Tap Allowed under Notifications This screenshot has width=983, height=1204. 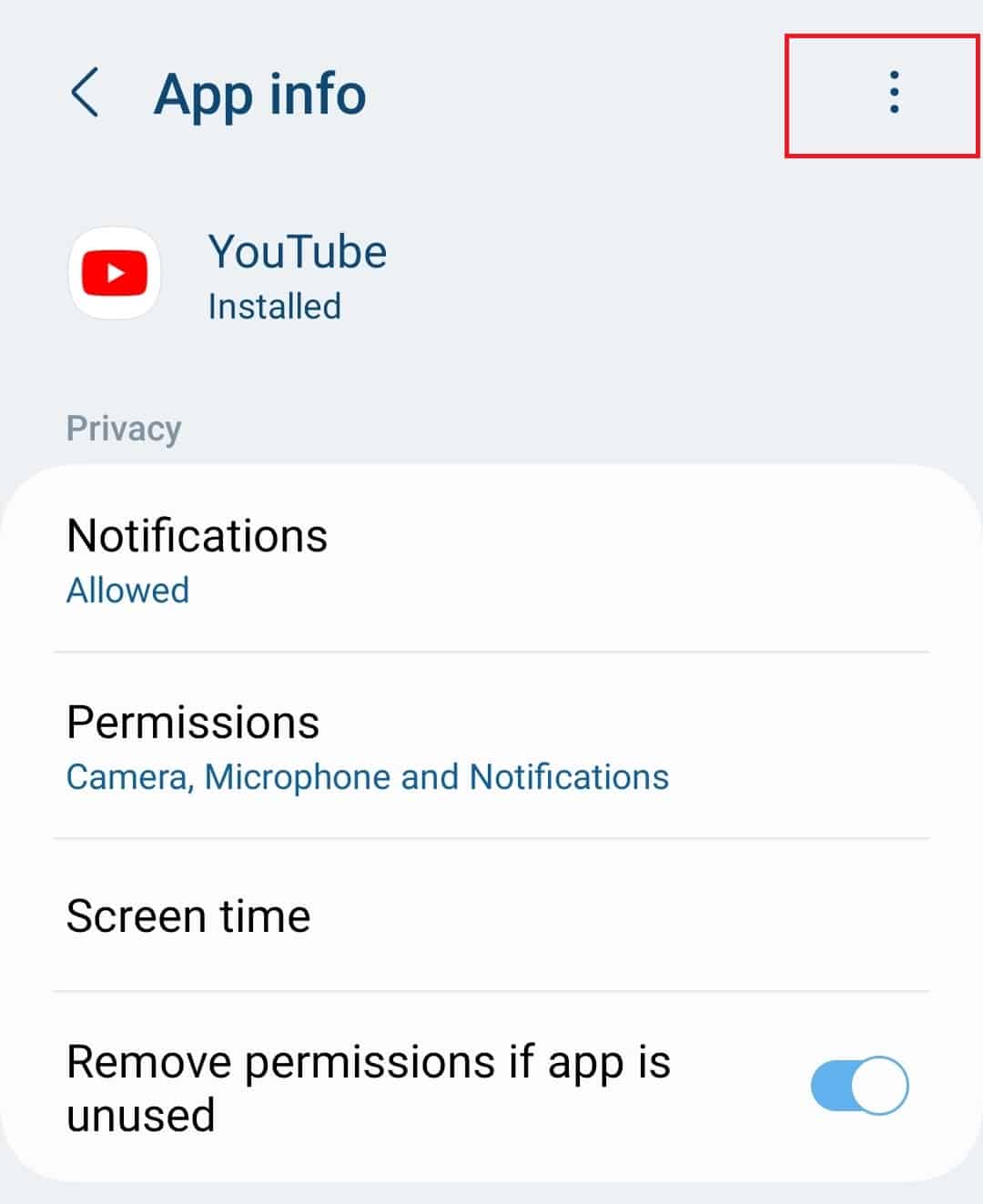[127, 590]
